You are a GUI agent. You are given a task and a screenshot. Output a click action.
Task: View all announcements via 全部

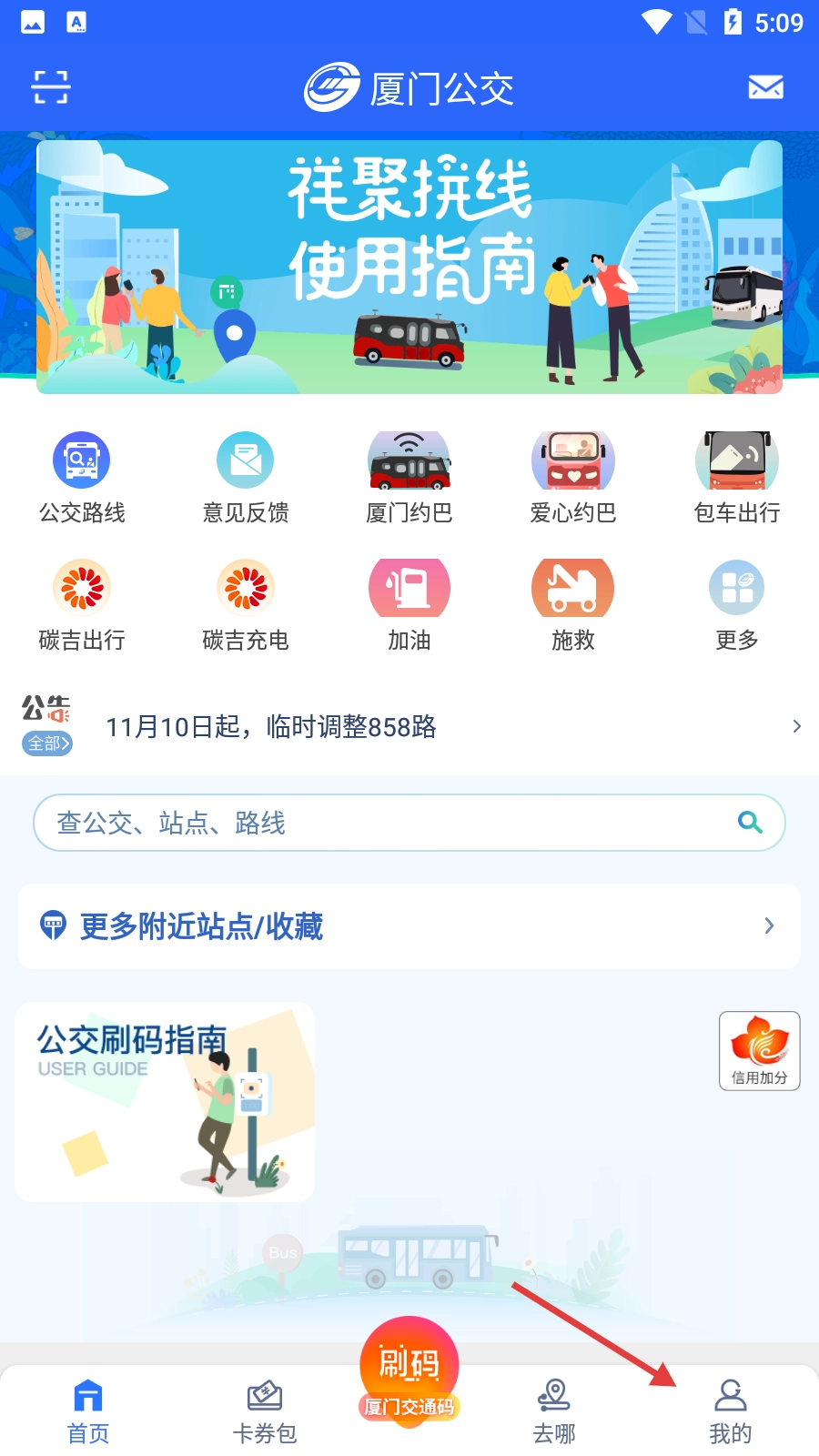coord(47,743)
